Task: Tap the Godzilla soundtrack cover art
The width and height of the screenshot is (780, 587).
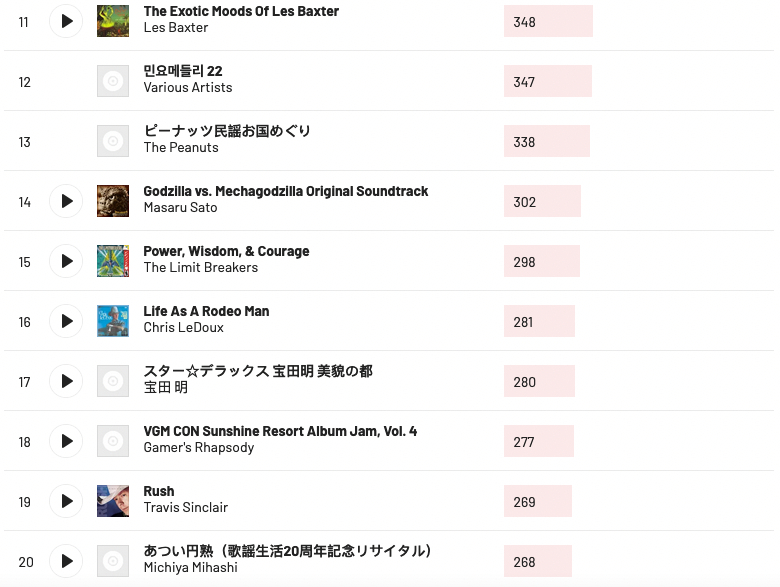Action: tap(113, 201)
